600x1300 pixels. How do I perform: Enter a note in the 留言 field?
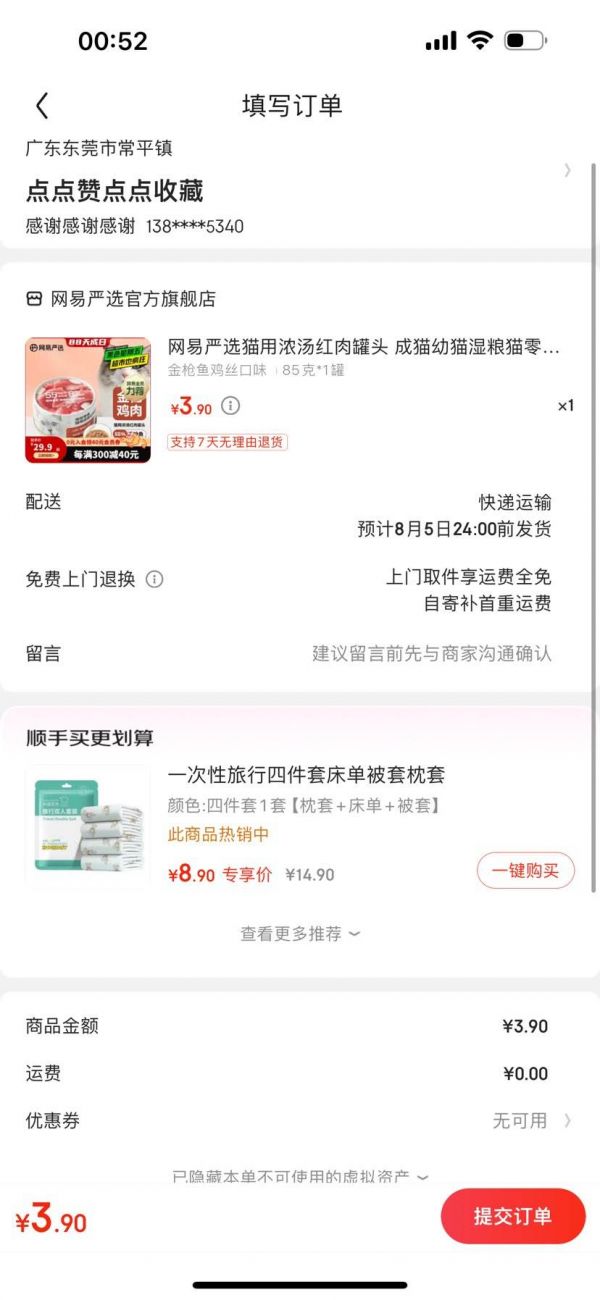(298, 654)
